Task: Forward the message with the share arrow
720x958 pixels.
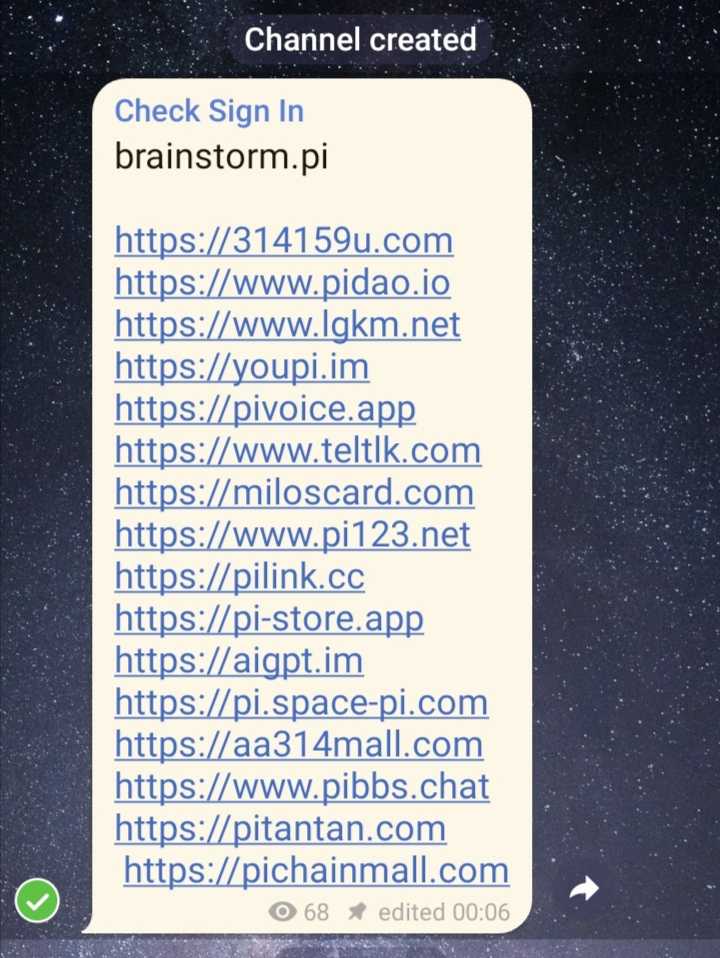Action: 584,888
